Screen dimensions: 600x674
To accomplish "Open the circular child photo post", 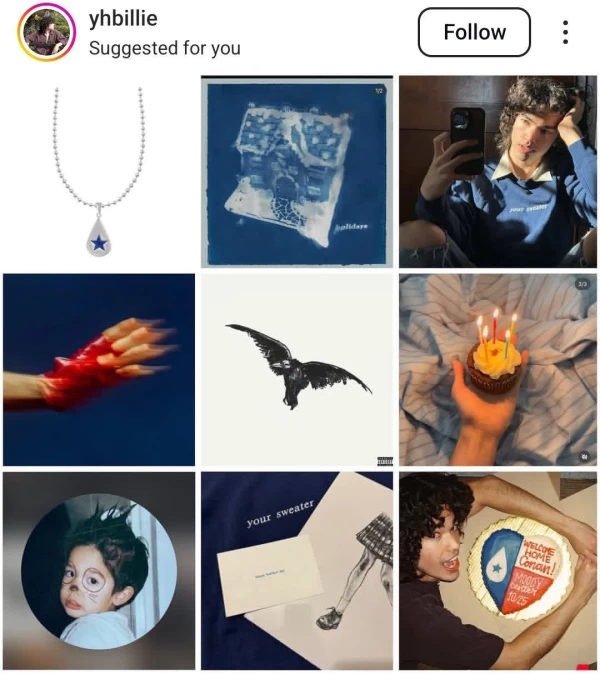I will coord(98,570).
